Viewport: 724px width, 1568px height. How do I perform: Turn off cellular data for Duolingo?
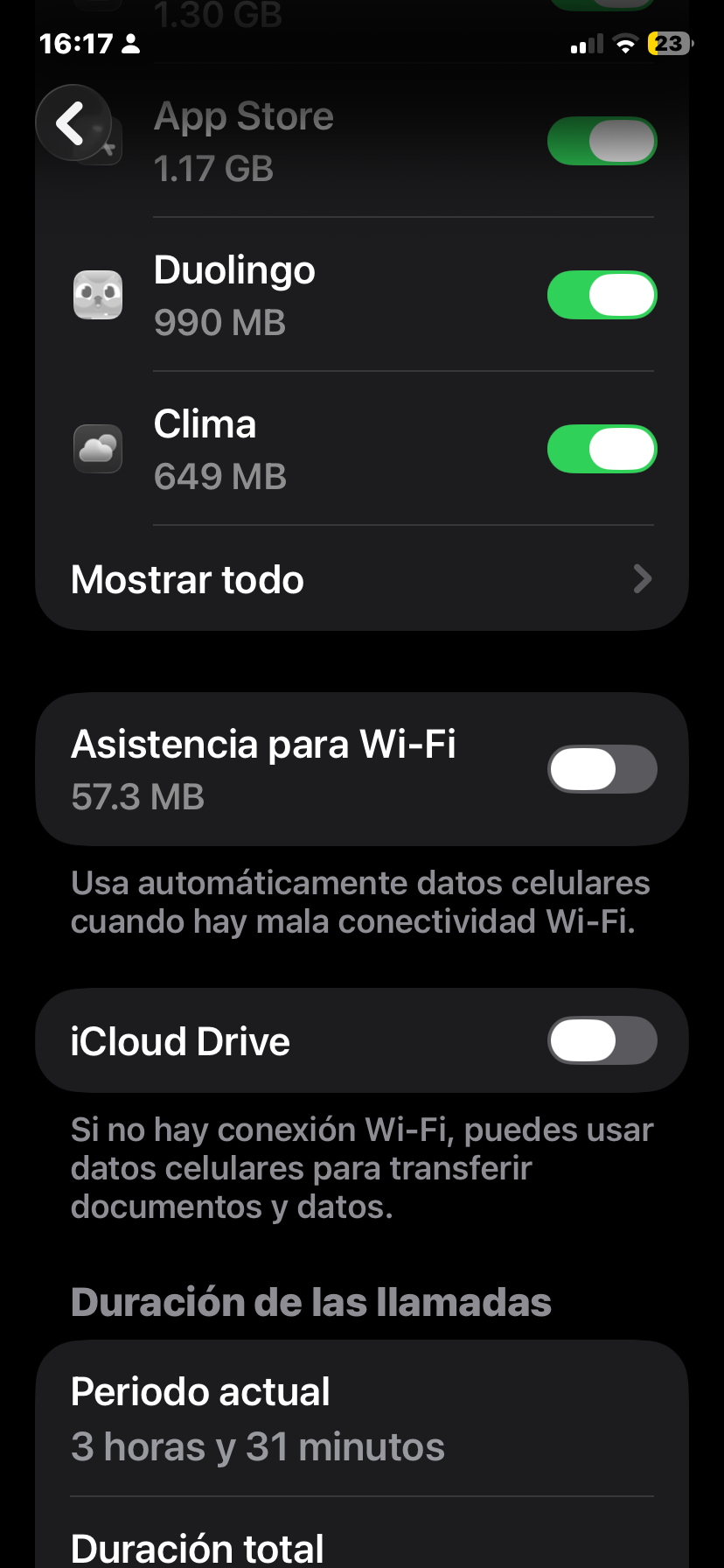602,296
